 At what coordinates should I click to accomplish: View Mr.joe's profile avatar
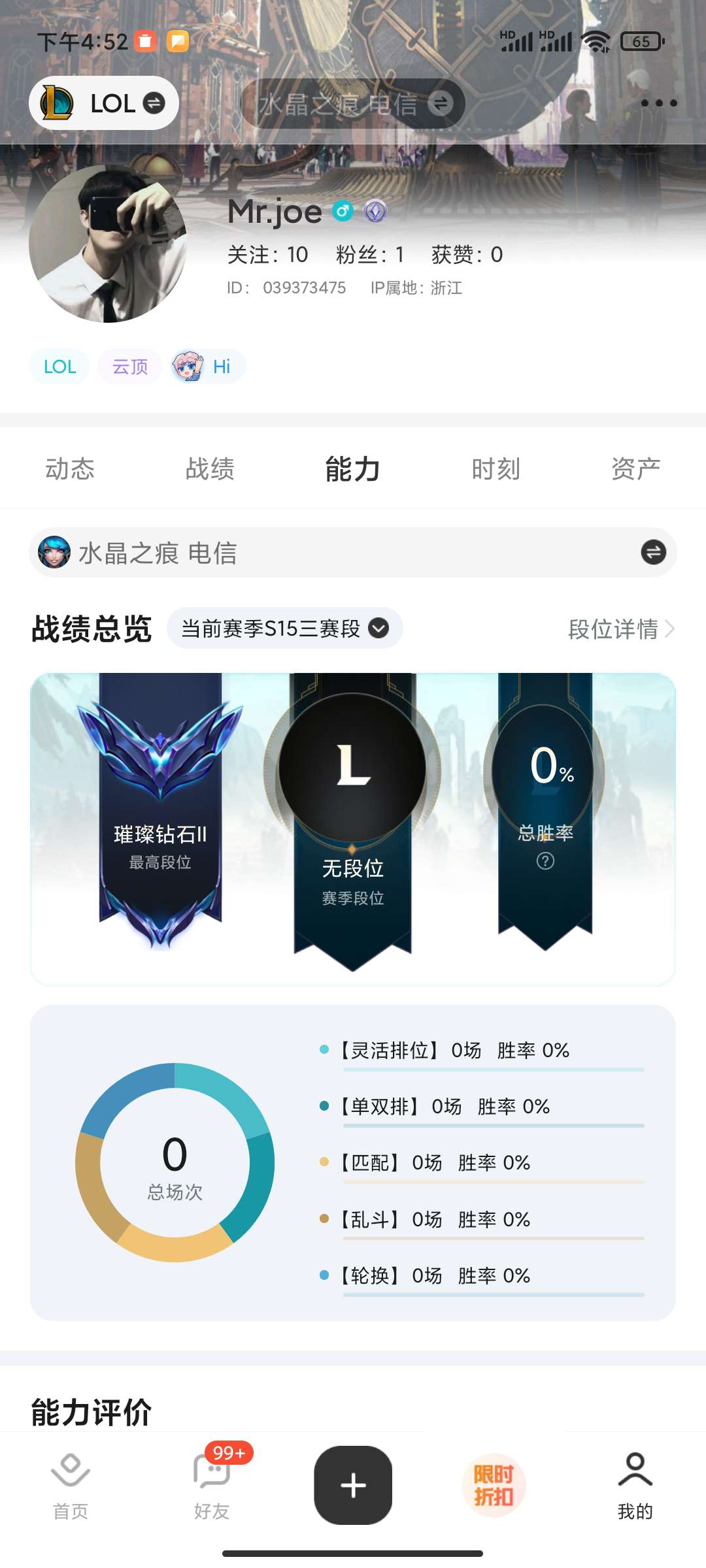coord(108,243)
